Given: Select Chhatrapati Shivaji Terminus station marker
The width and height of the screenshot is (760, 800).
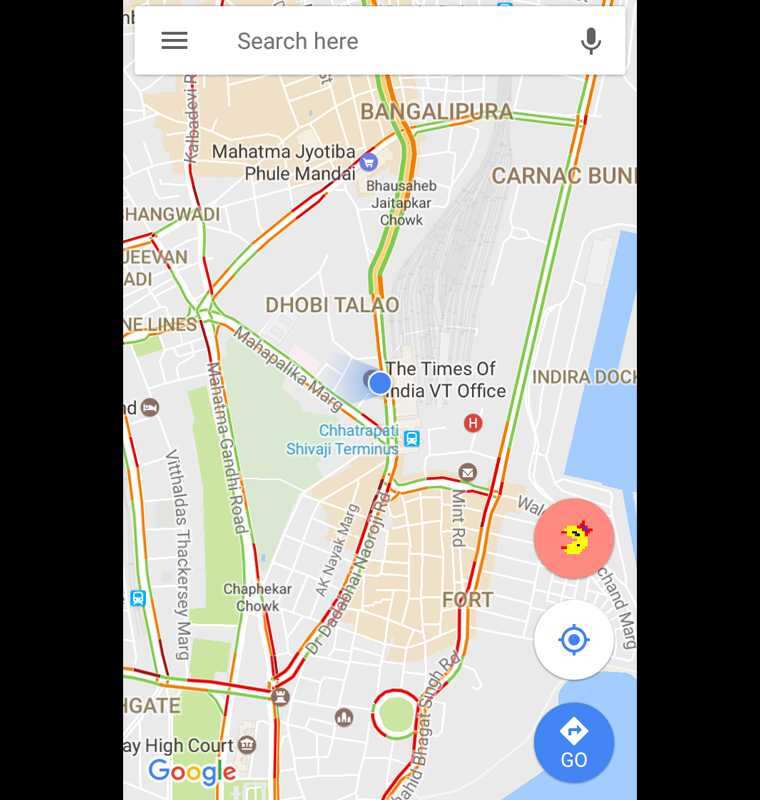Looking at the screenshot, I should pyautogui.click(x=411, y=438).
